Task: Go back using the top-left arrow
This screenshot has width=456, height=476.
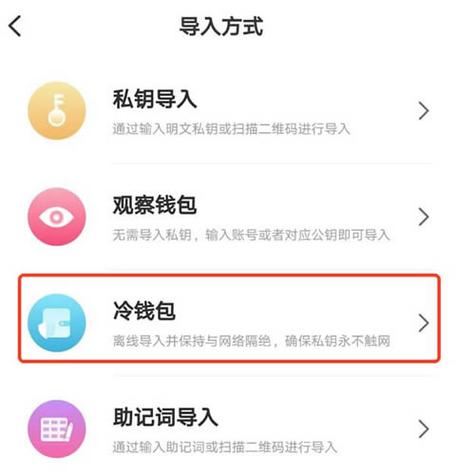Action: (x=15, y=26)
